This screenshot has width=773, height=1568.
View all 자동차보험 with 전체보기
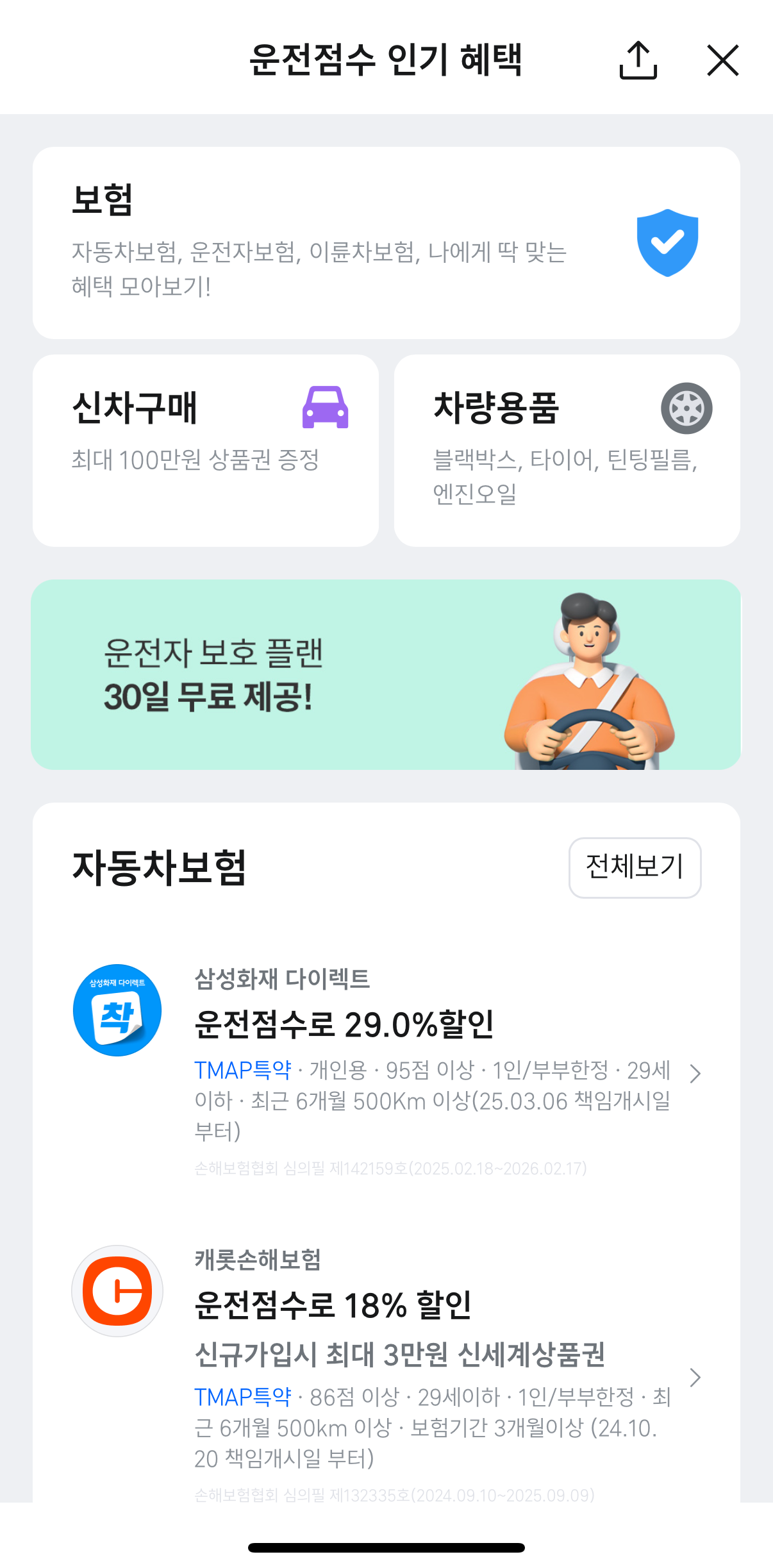point(634,867)
